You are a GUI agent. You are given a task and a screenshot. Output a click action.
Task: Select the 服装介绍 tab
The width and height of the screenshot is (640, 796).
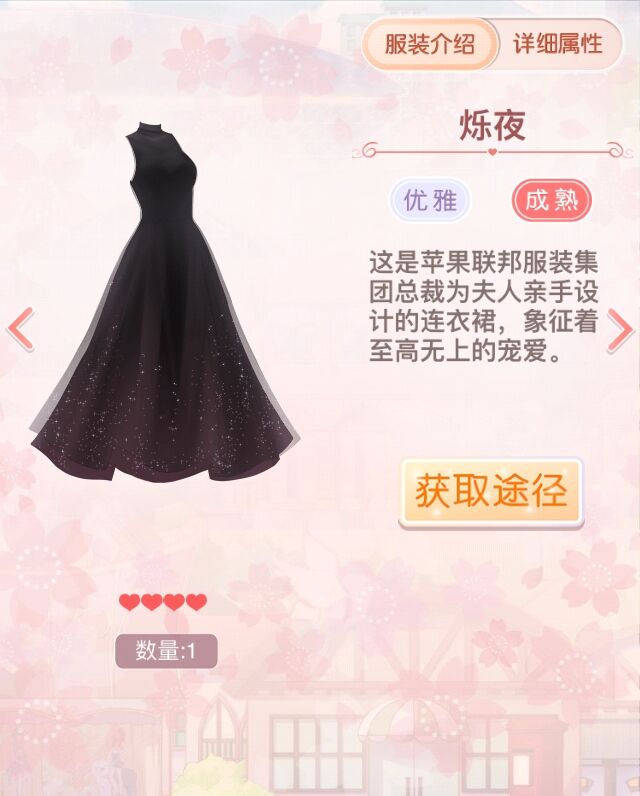(x=429, y=44)
